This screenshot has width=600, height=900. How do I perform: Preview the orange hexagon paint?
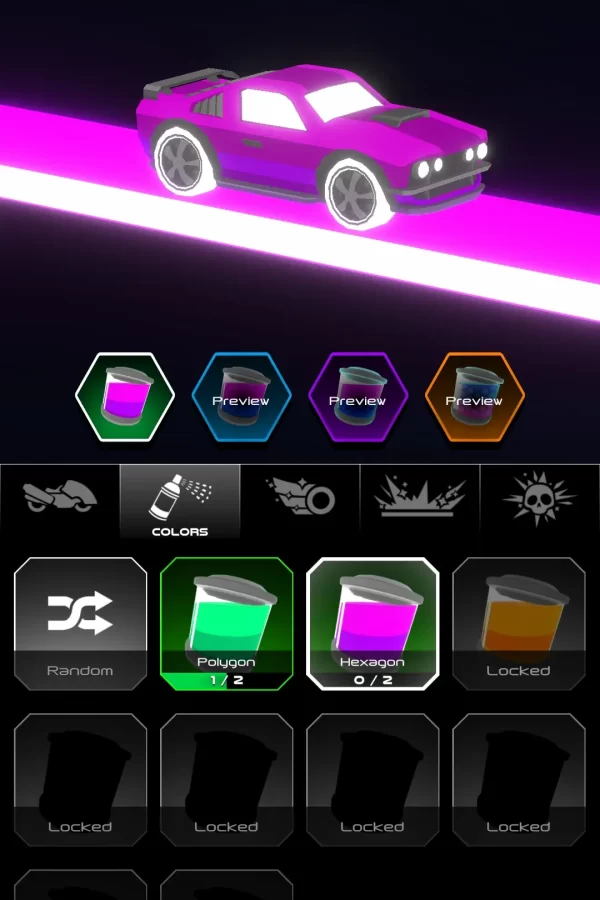[x=474, y=397]
